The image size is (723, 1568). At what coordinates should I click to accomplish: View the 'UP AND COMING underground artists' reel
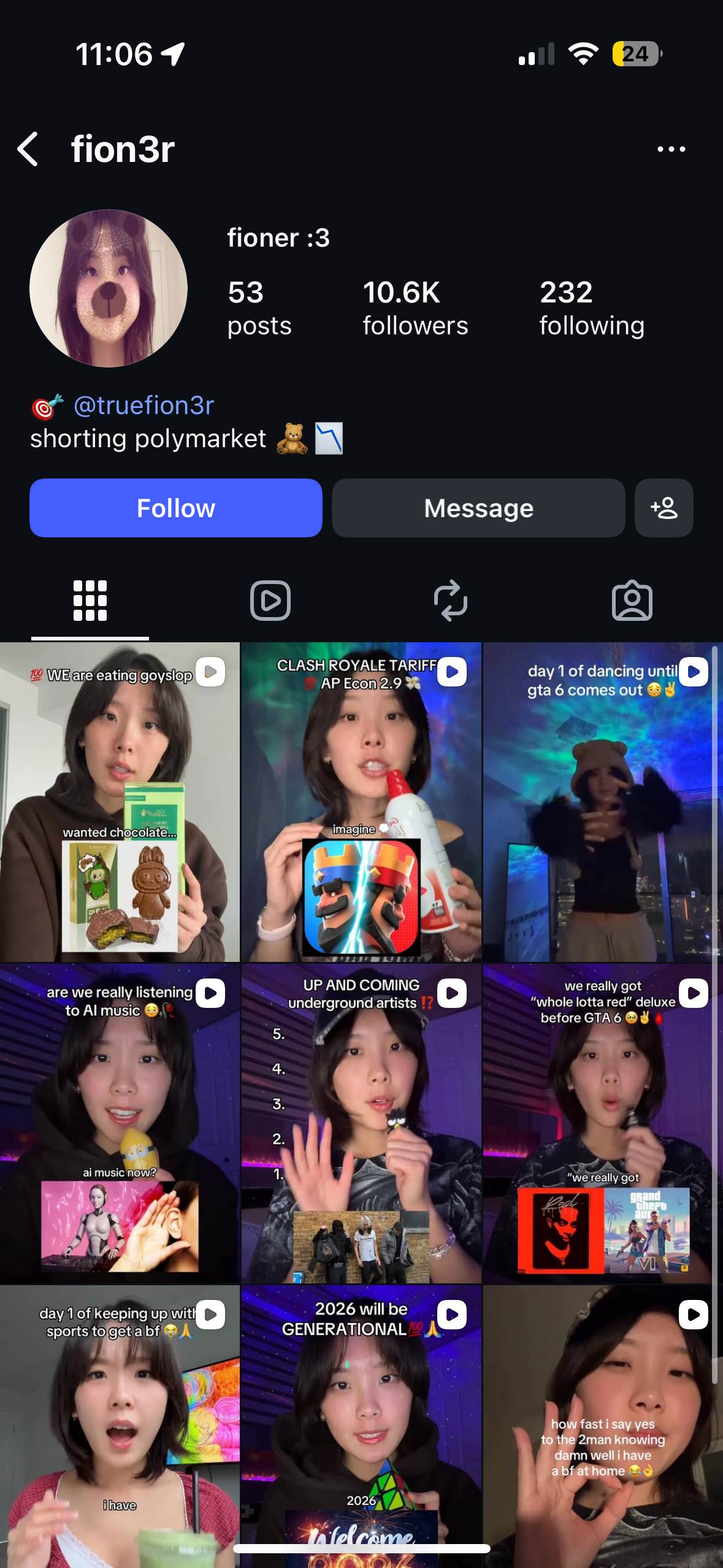point(361,1123)
